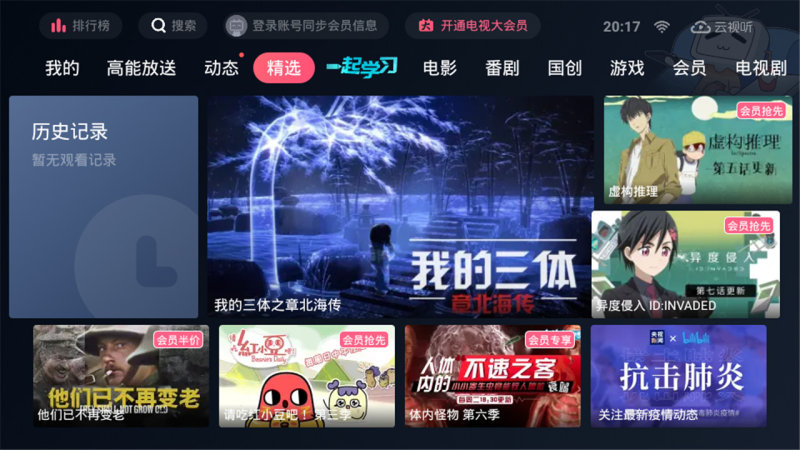The image size is (800, 450).
Task: Select the 精选 tab
Action: (284, 68)
